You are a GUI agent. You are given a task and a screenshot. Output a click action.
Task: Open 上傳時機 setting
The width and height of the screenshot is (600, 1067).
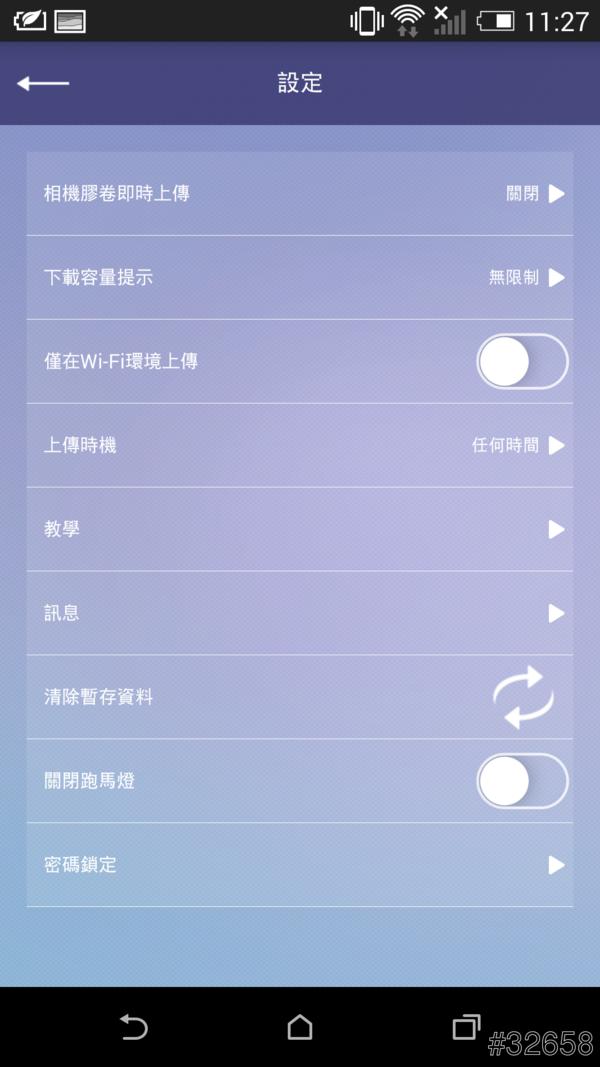tap(300, 446)
